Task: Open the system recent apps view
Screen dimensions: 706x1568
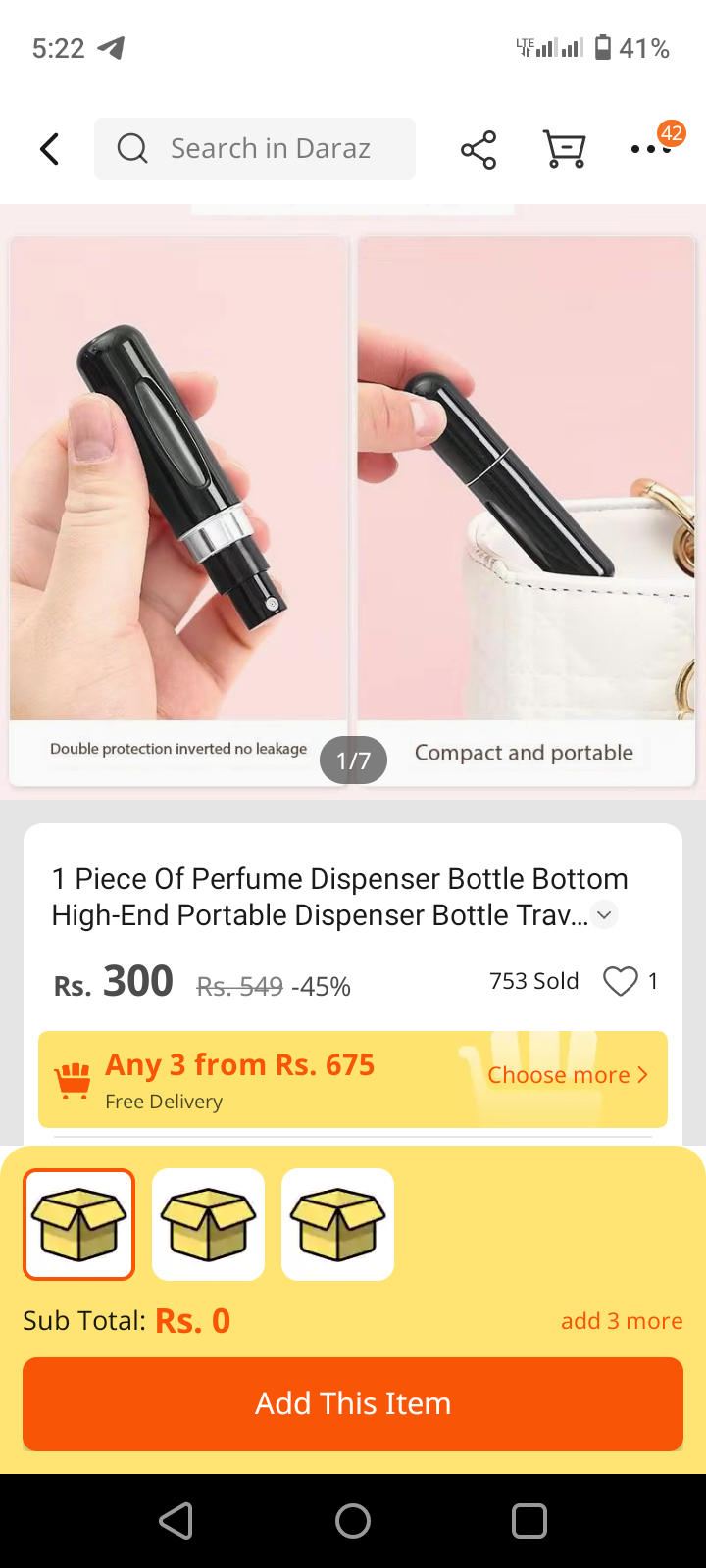Action: [x=529, y=1521]
